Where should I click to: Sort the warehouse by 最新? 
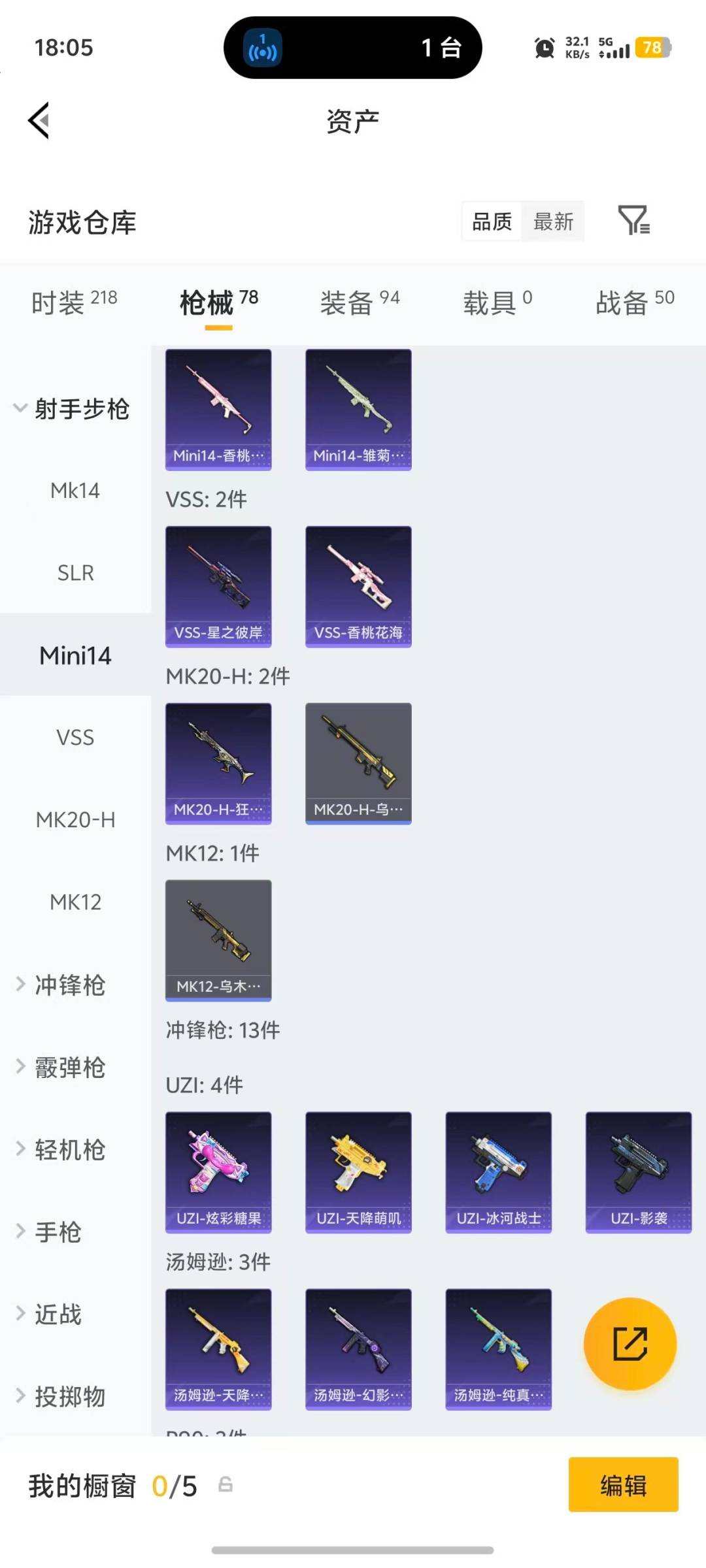click(553, 222)
